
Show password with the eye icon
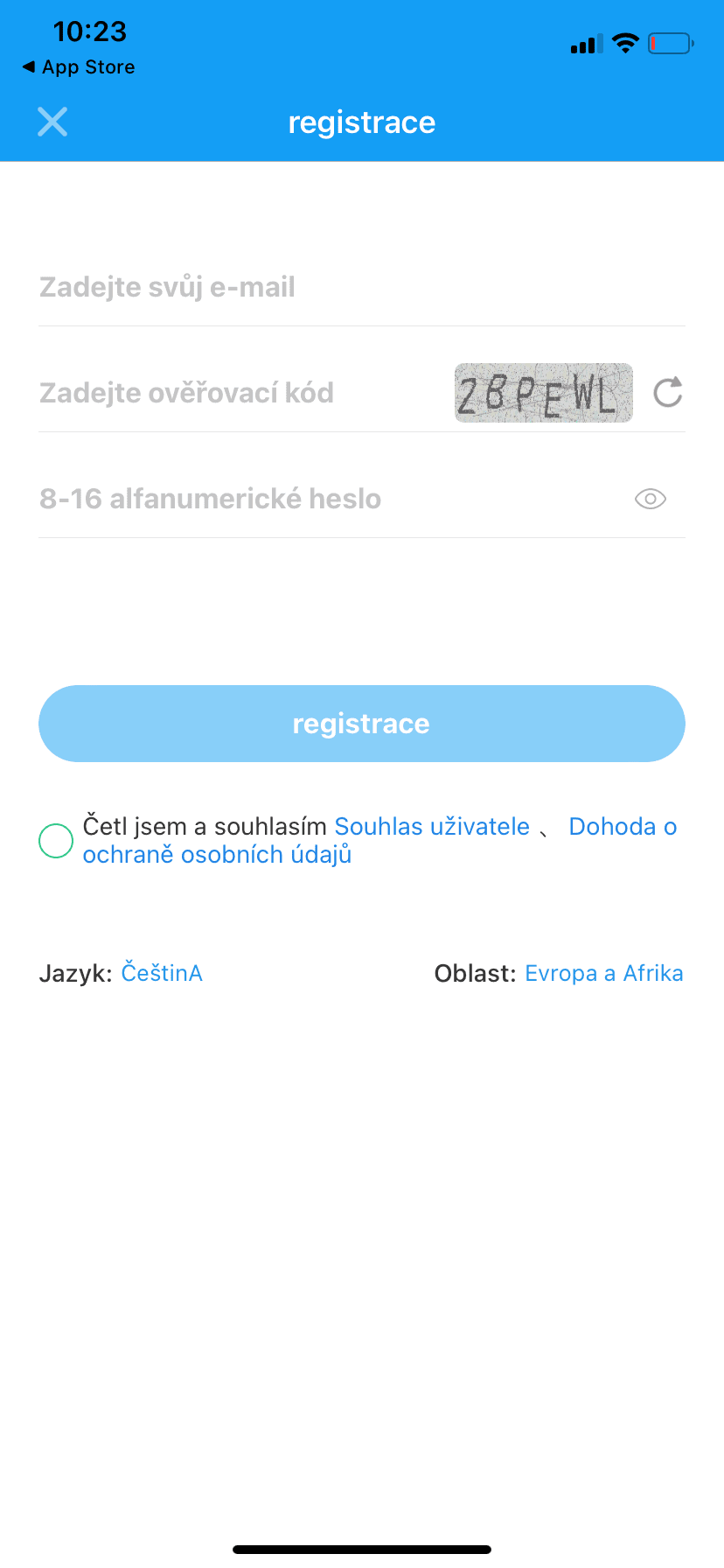(650, 499)
